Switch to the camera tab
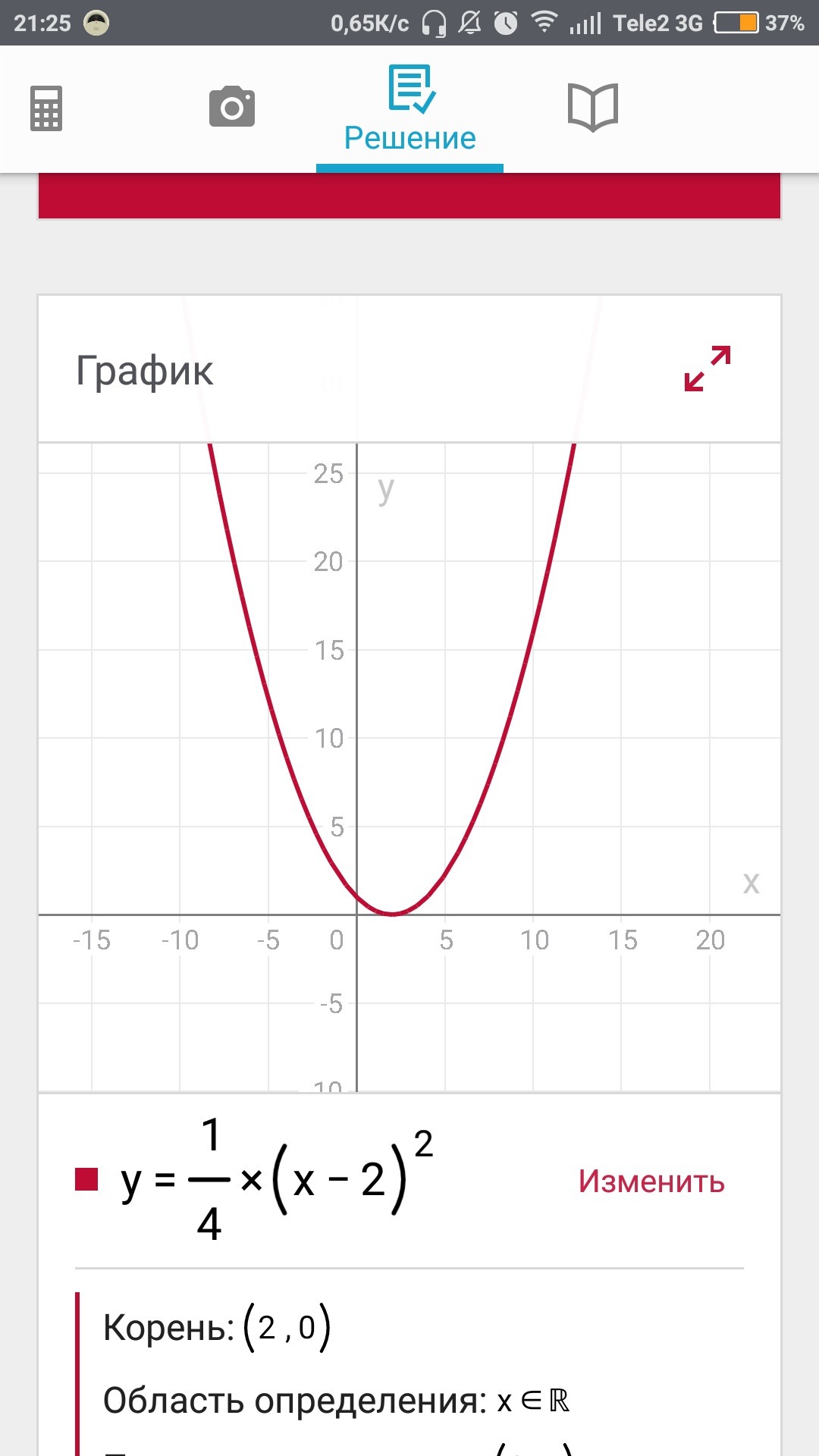This screenshot has width=819, height=1456. click(x=231, y=107)
